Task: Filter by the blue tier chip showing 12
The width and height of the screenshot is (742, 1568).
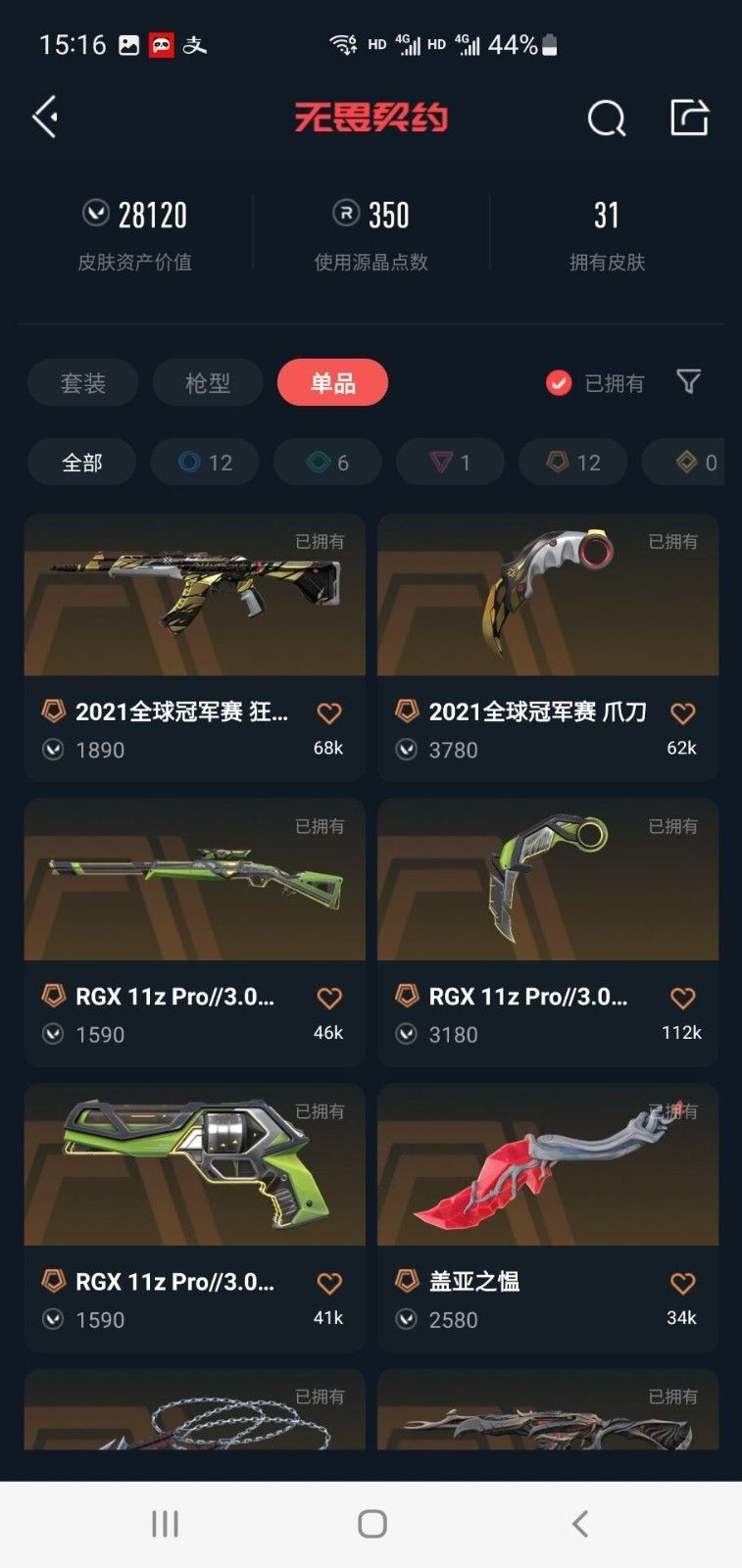Action: coord(205,462)
